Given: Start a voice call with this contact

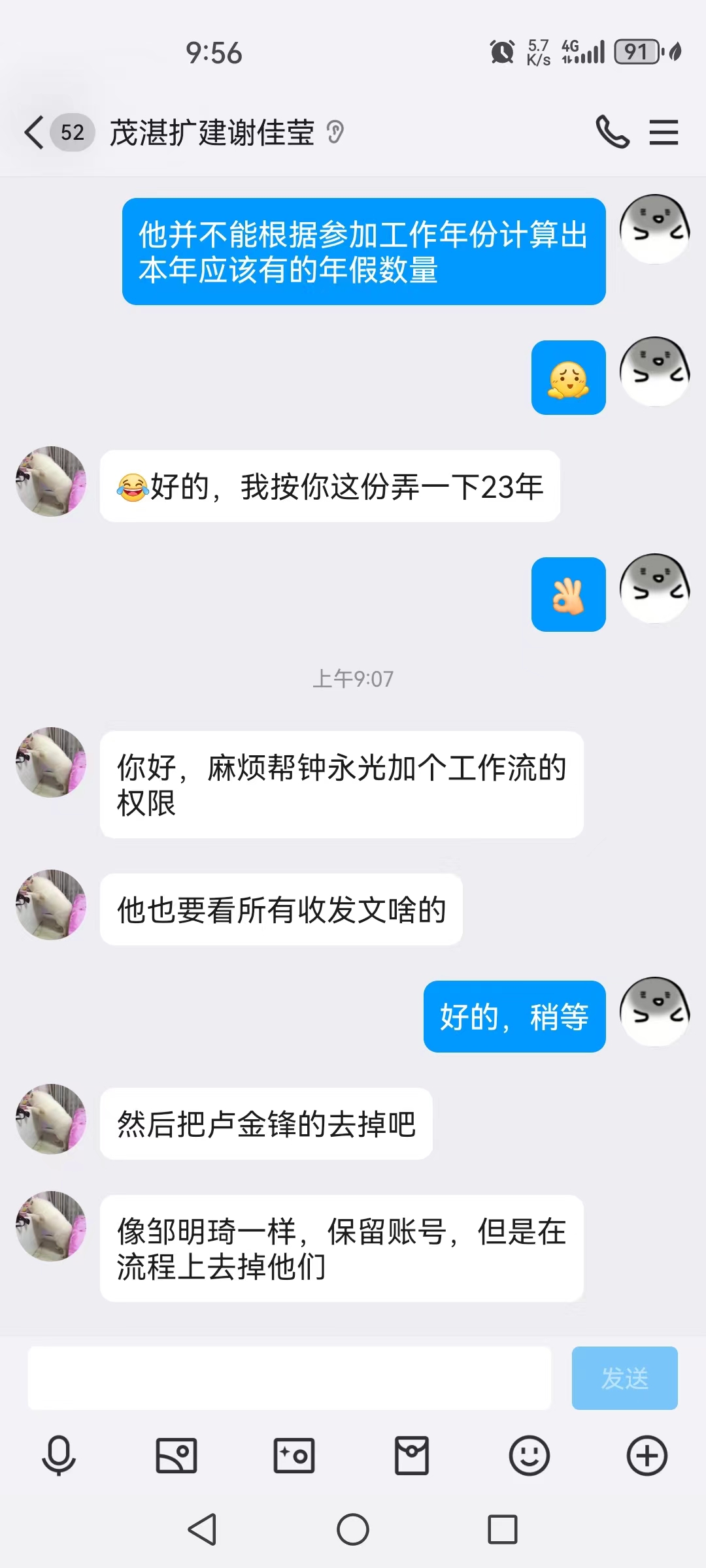Looking at the screenshot, I should tap(612, 133).
